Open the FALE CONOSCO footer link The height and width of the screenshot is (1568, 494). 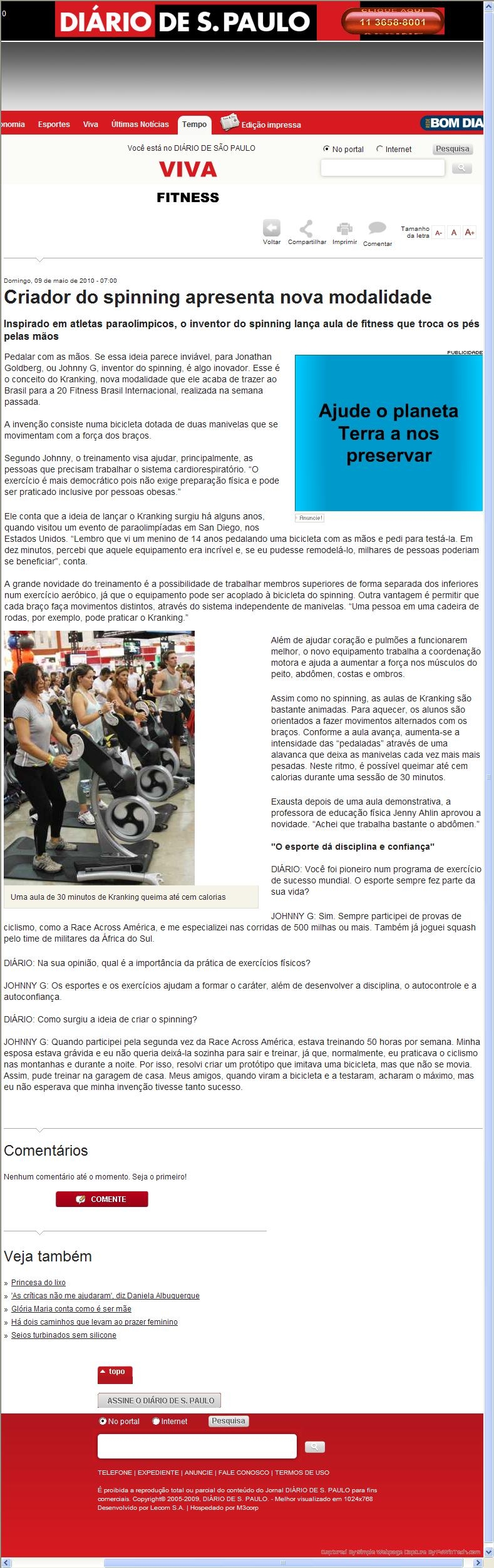point(244,1473)
